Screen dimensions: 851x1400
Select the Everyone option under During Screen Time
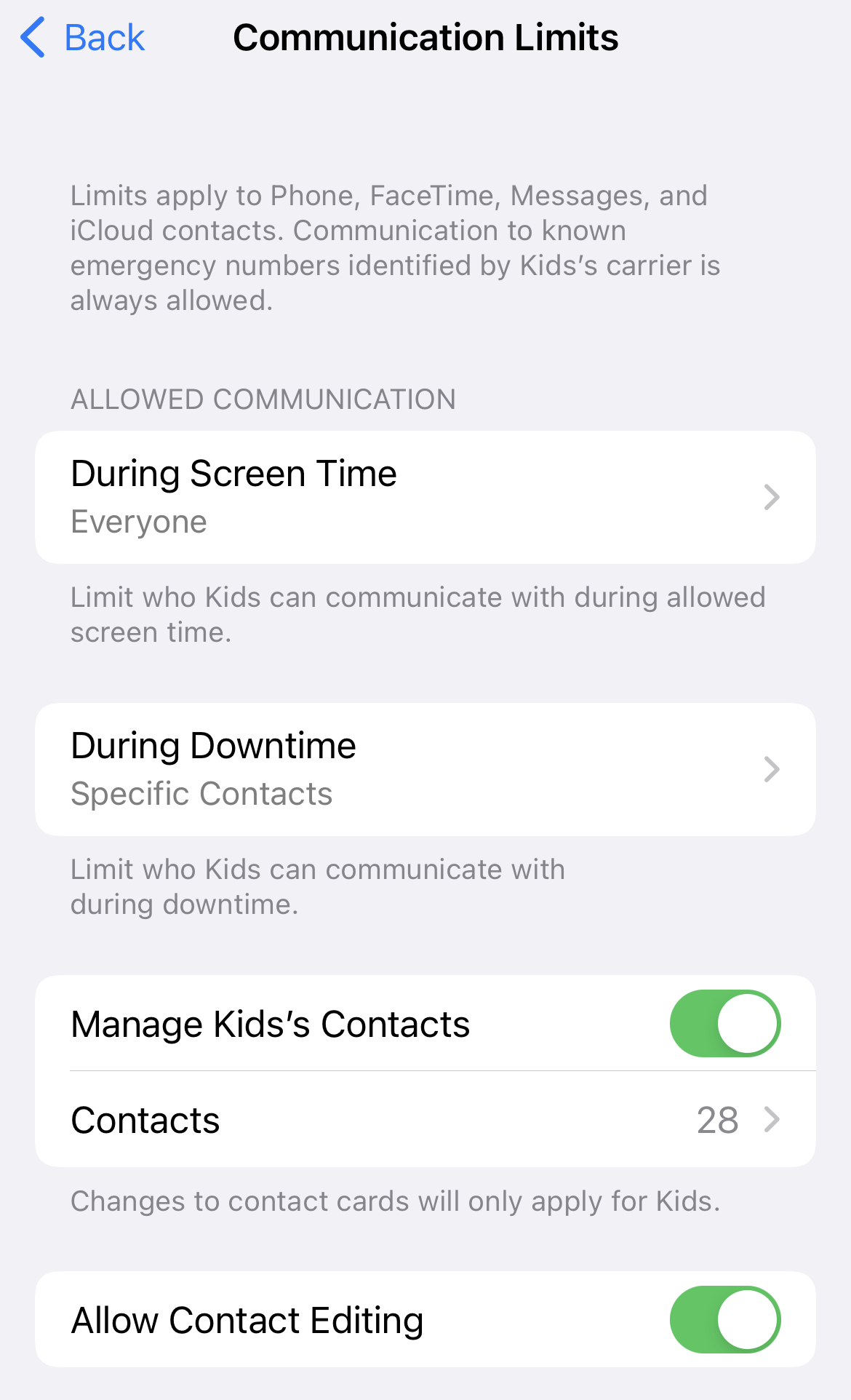(138, 521)
